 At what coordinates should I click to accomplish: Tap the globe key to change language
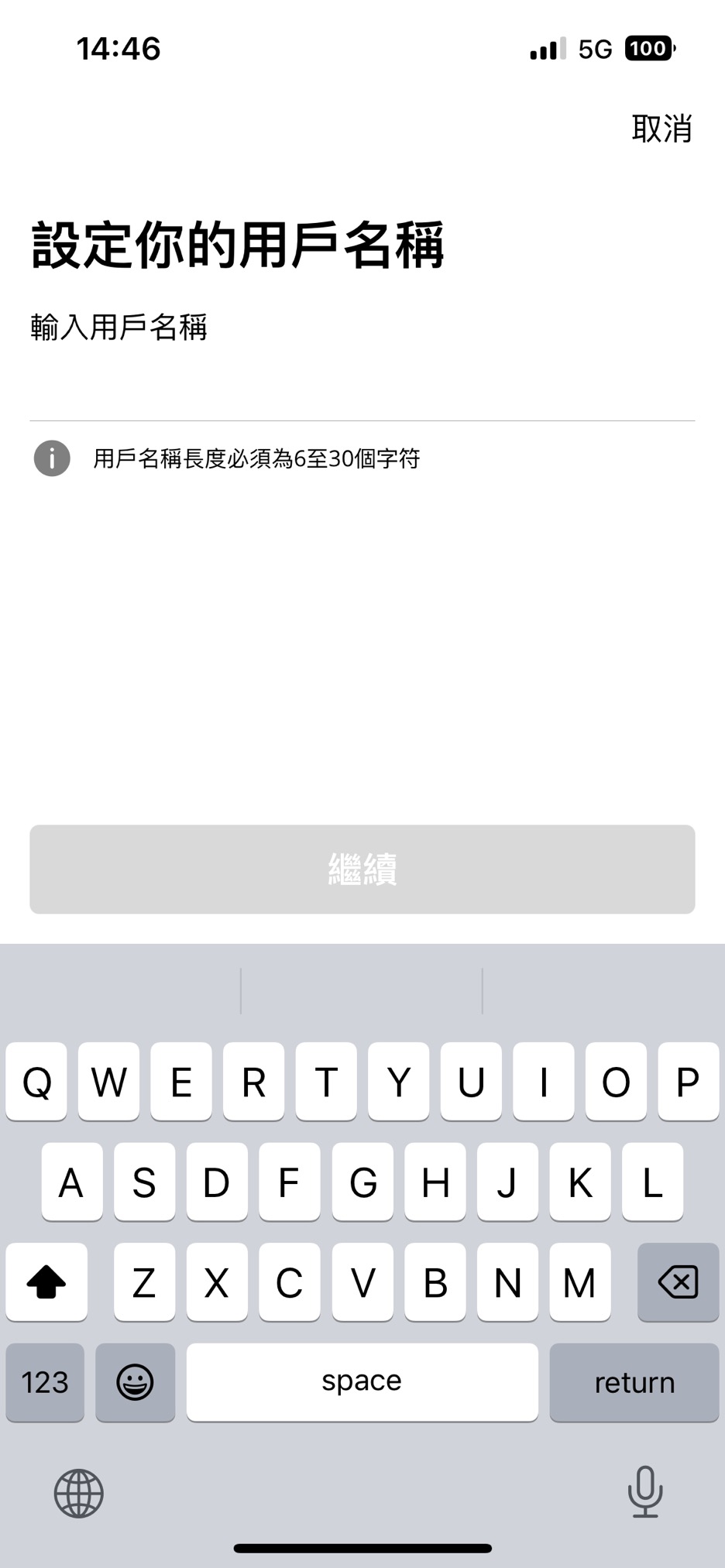point(78,1493)
